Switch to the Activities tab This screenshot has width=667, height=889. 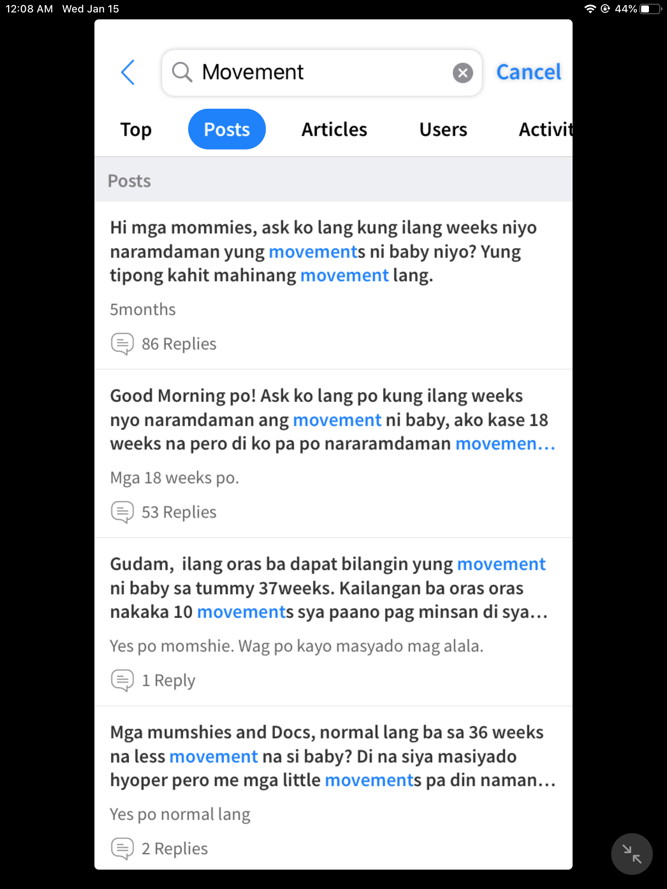(x=544, y=129)
